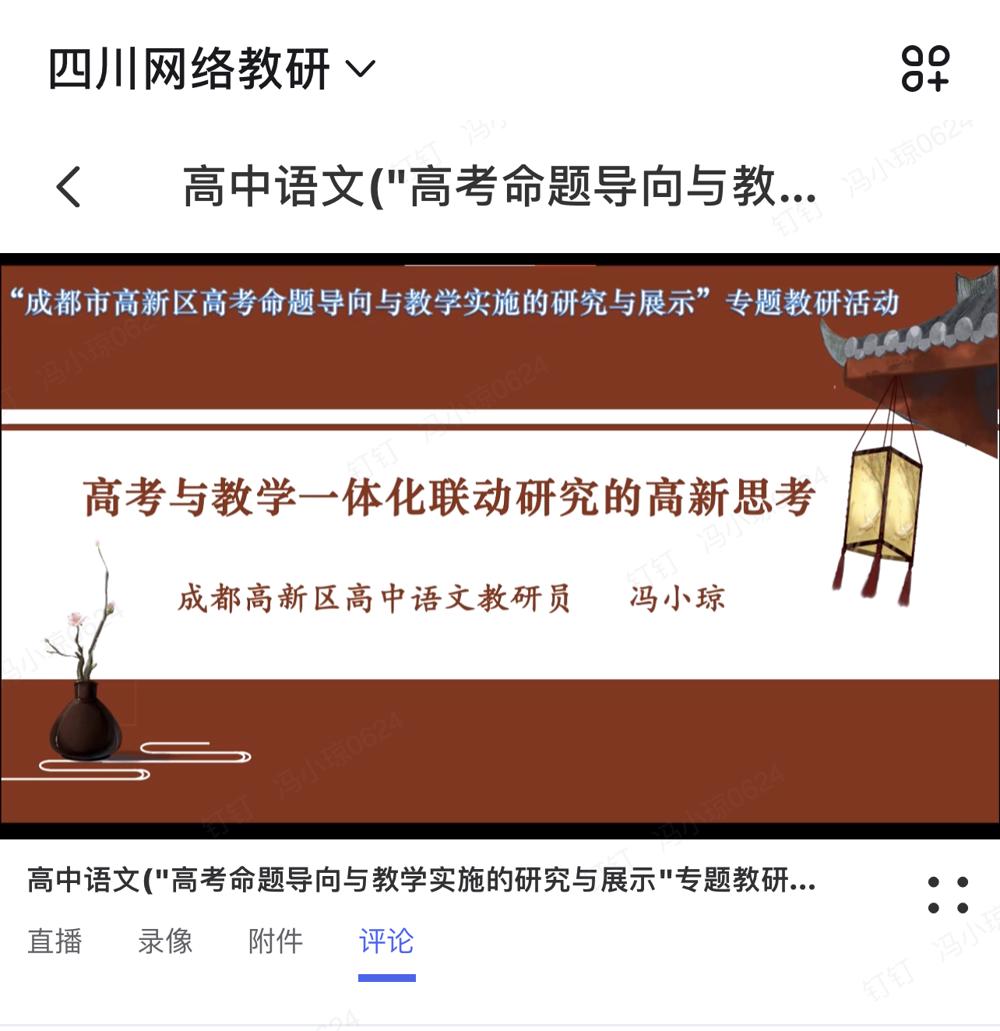Expand the dropdown beside 四川网络教研
Viewport: 1000px width, 1031px height.
tap(360, 68)
